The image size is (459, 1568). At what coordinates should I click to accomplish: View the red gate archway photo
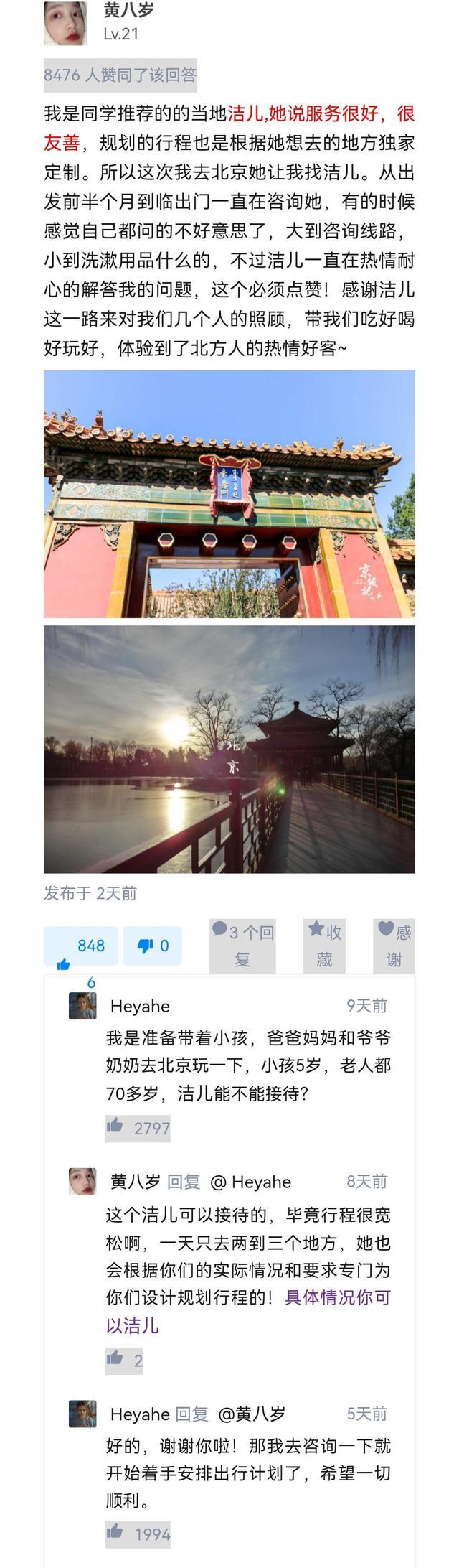tap(229, 494)
